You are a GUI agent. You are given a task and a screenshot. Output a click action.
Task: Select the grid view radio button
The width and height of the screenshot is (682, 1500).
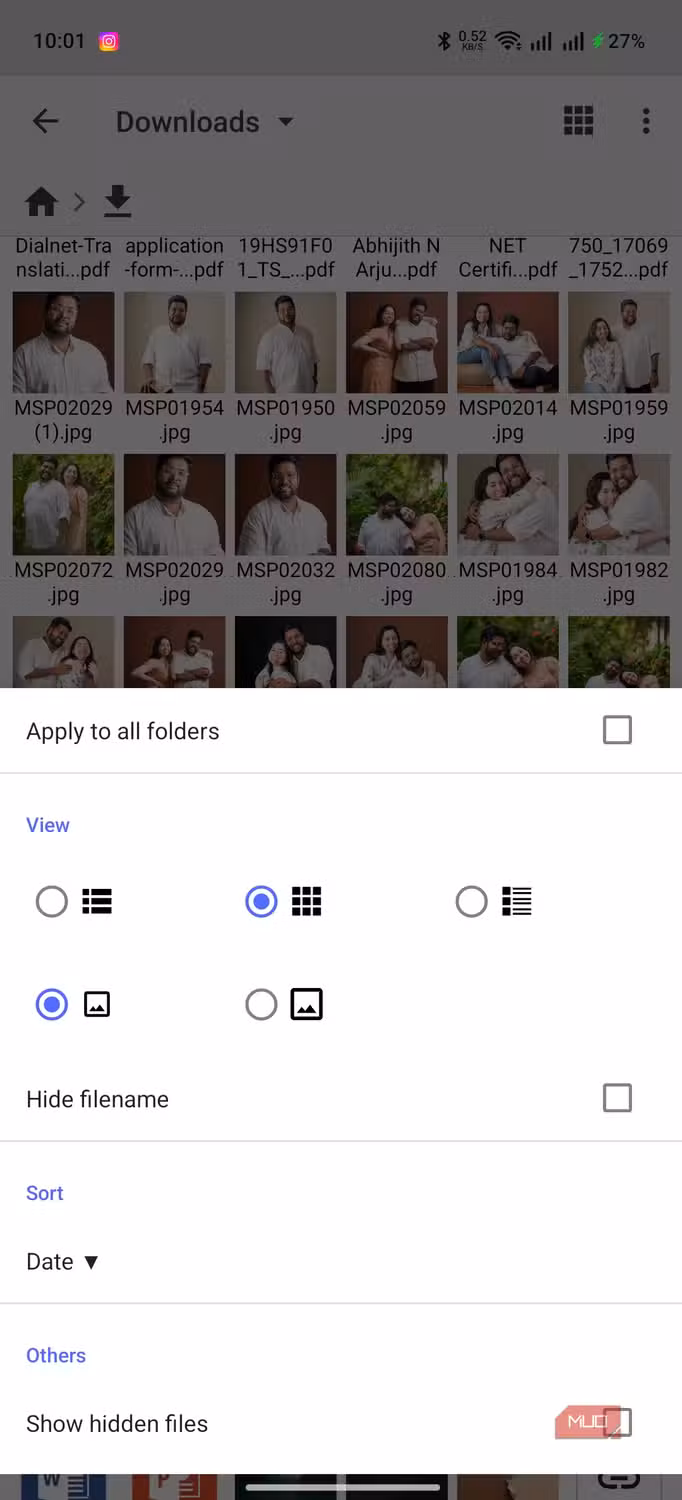pos(261,902)
